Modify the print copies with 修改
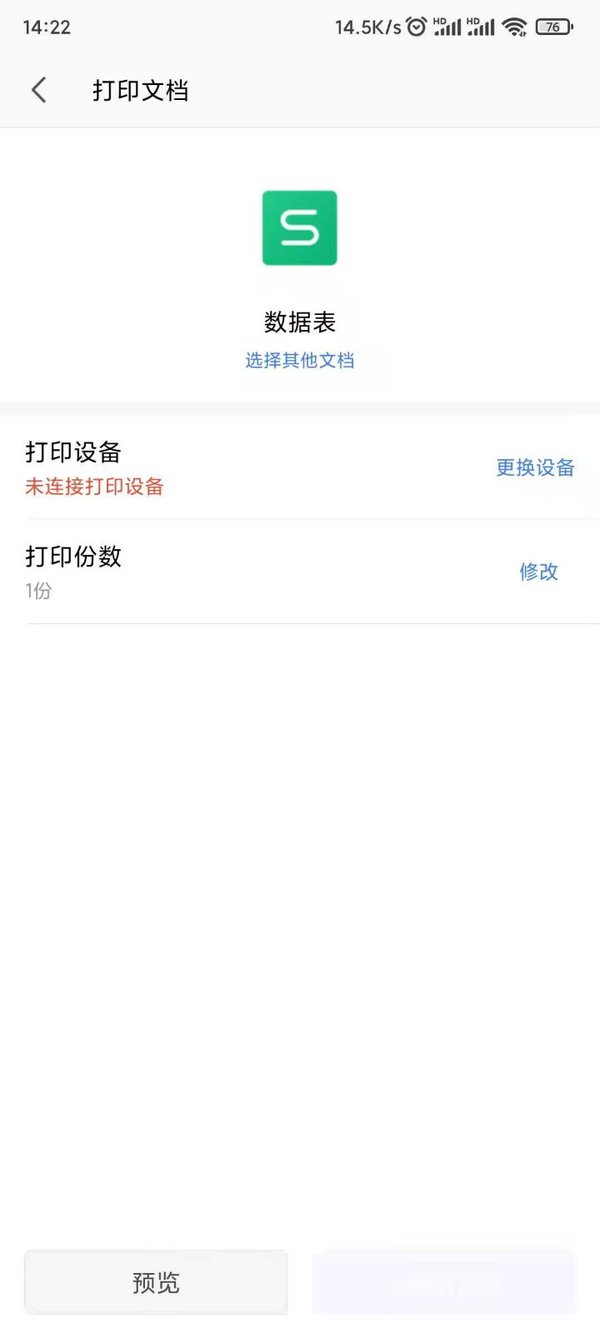Screen dimensions: 600x1333 538,571
